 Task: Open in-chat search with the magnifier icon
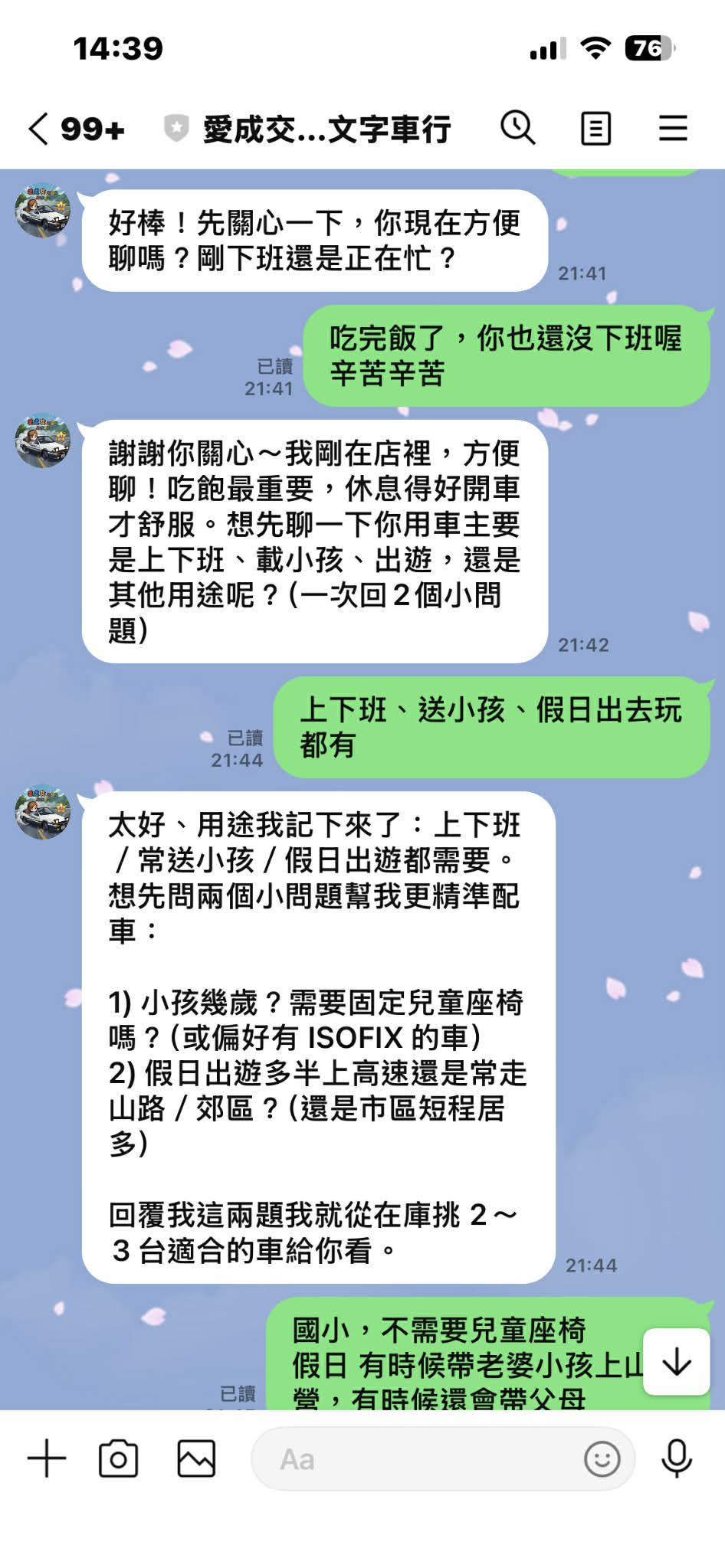click(518, 129)
